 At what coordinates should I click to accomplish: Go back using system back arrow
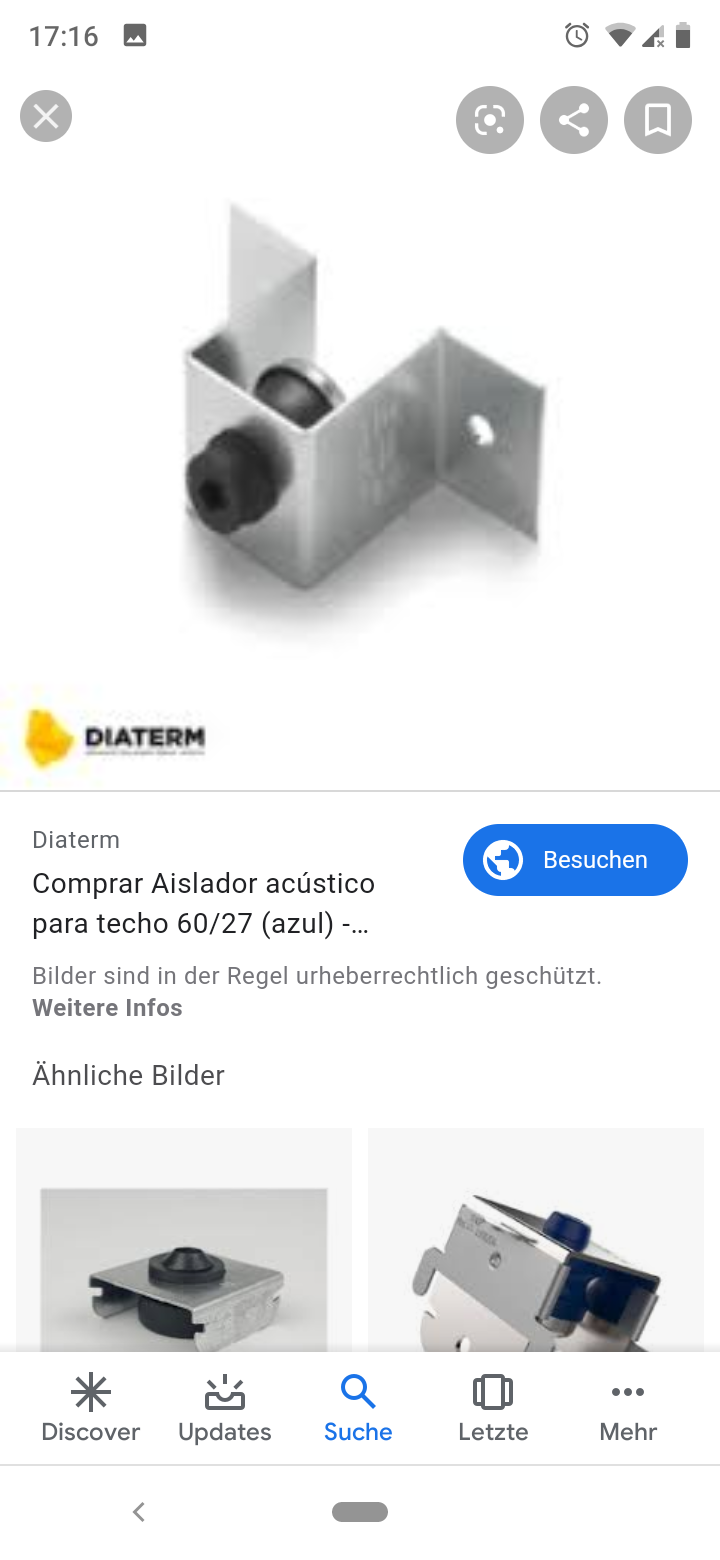[x=139, y=1512]
